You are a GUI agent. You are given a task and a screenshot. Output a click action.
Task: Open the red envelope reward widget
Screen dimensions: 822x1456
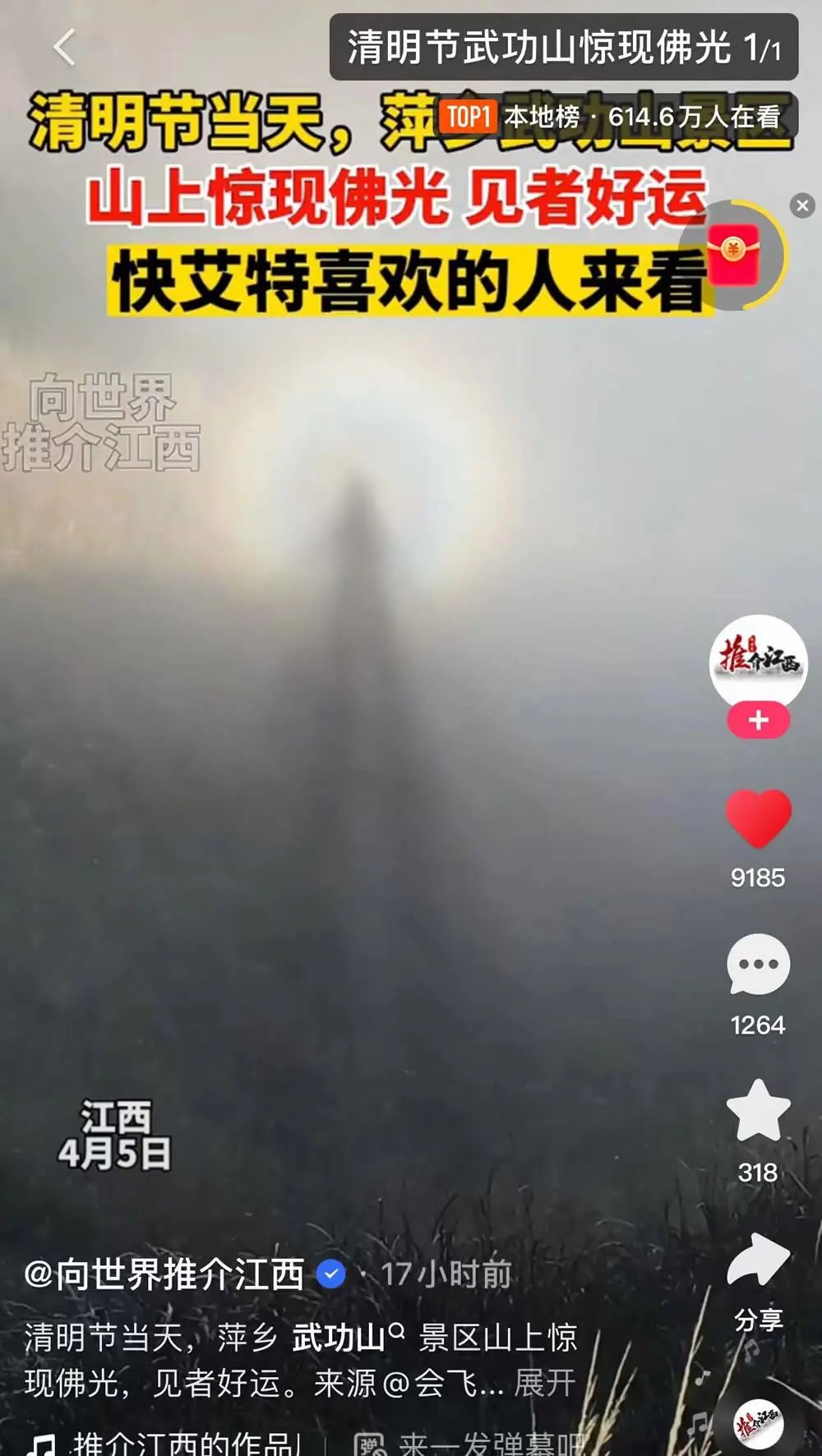733,255
